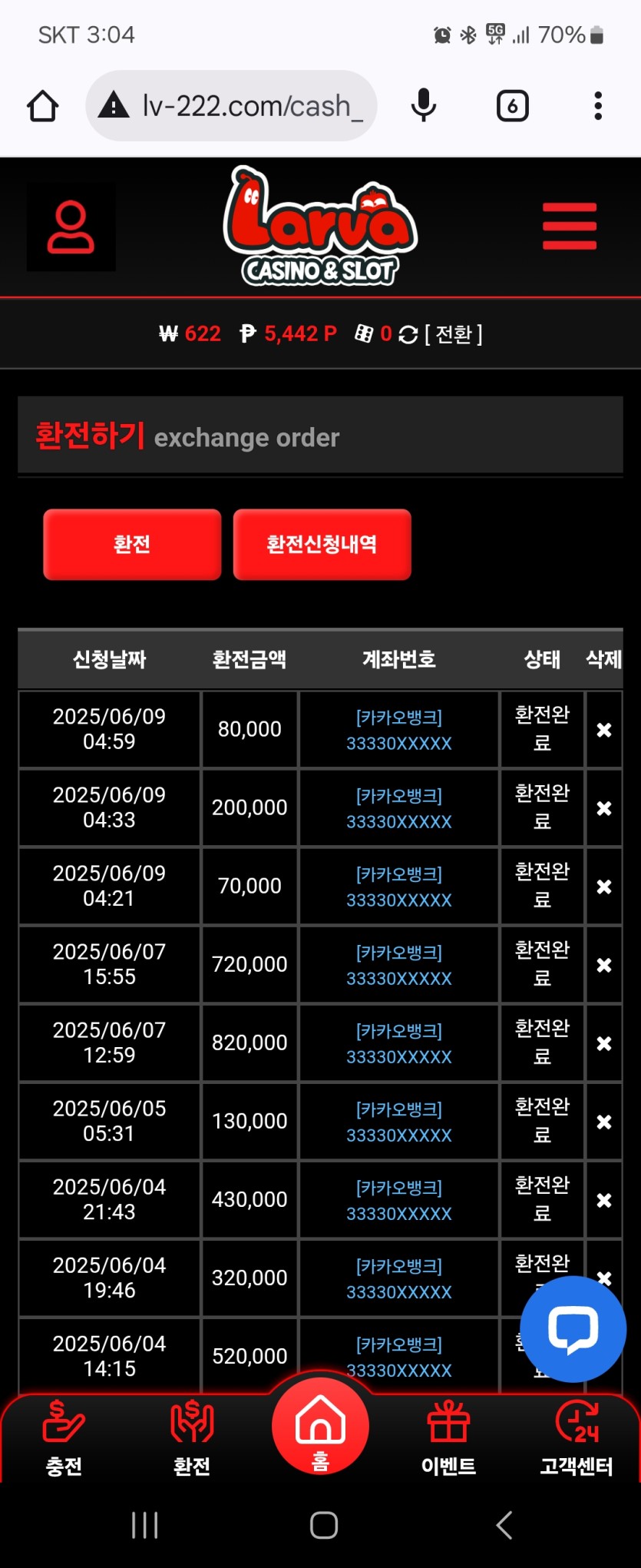Open 환전신청내역 exchange history
Screen dimensions: 641x1568
click(322, 544)
